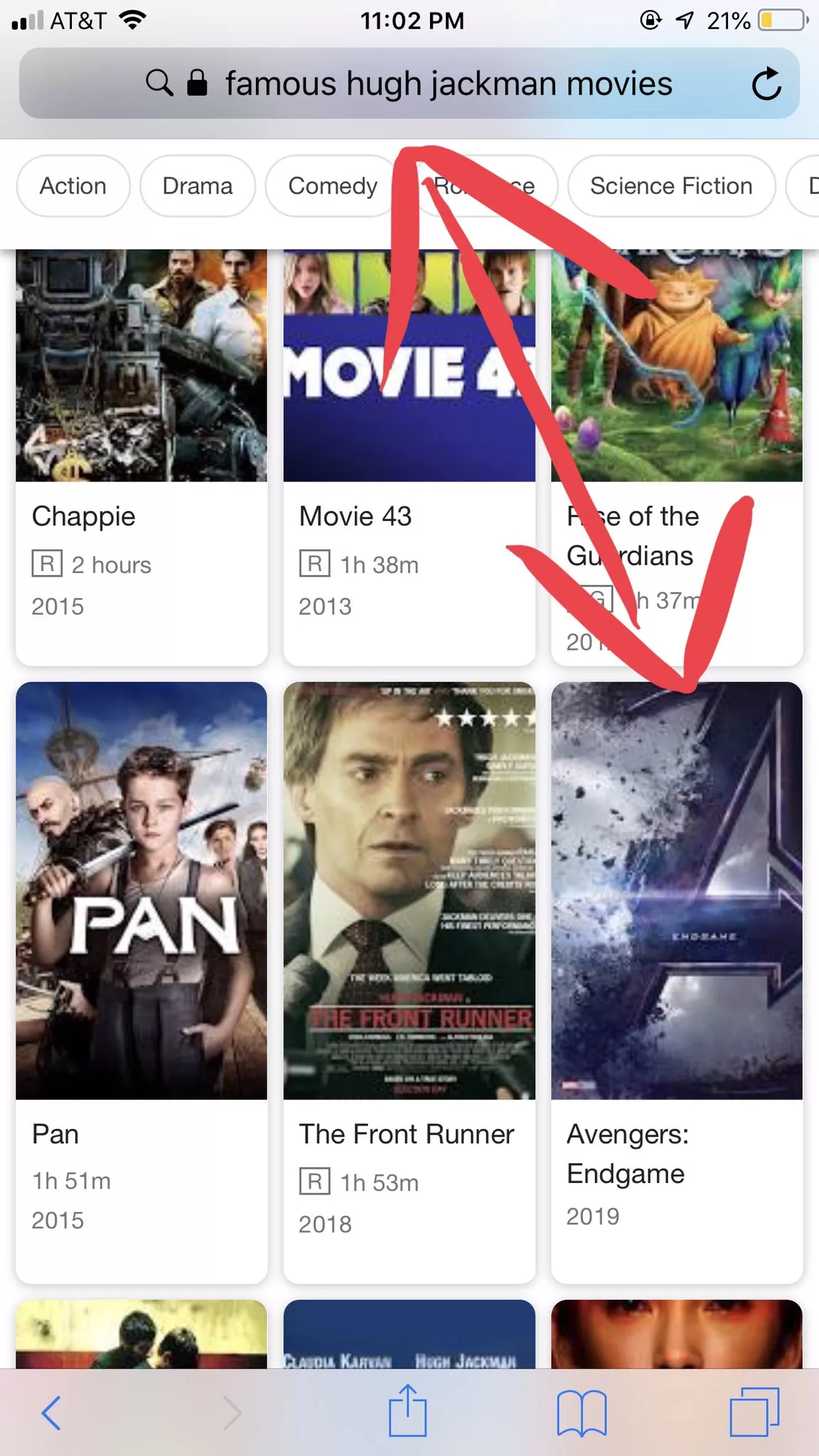This screenshot has width=819, height=1456.
Task: Open the Pan movie card
Action: click(141, 981)
